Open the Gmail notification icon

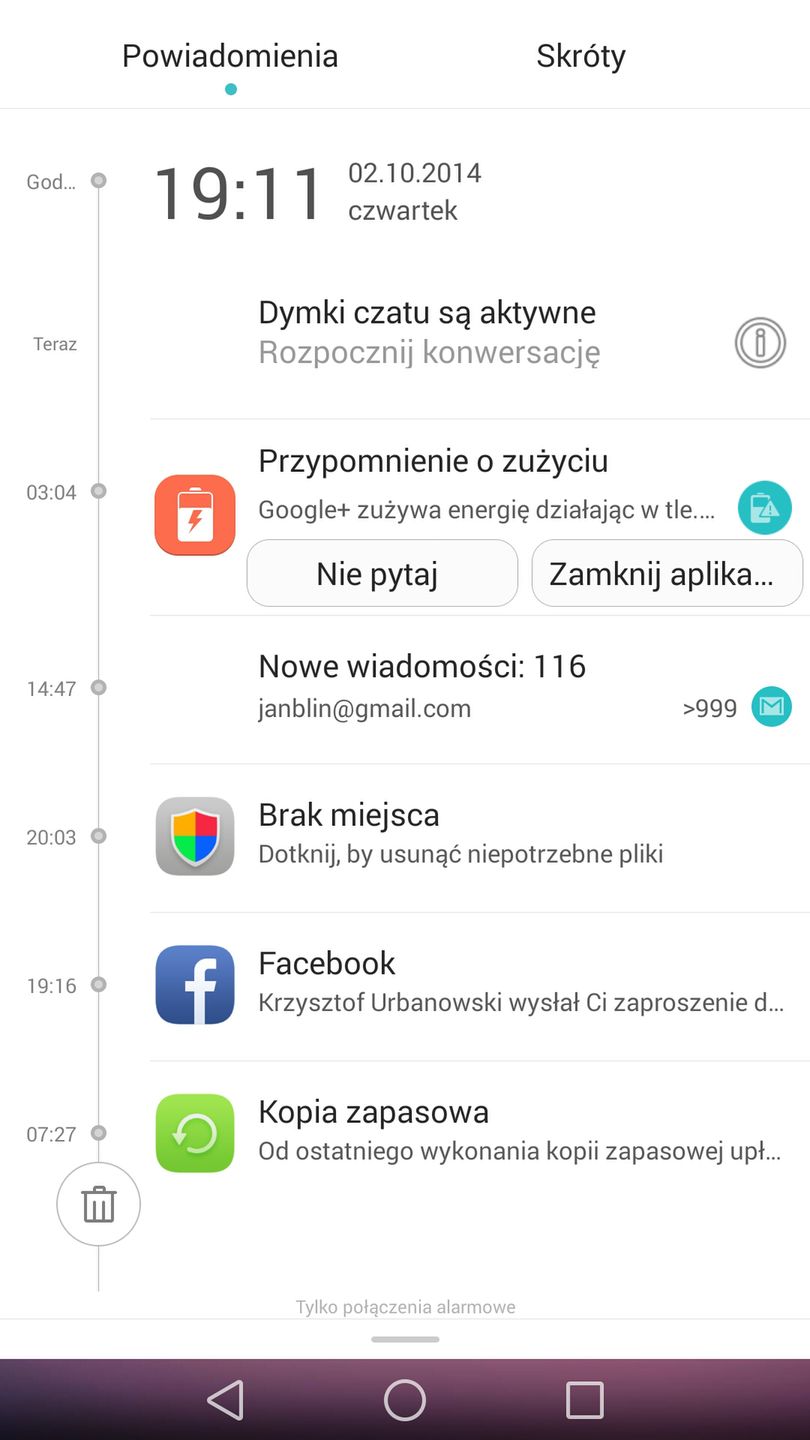coord(771,706)
